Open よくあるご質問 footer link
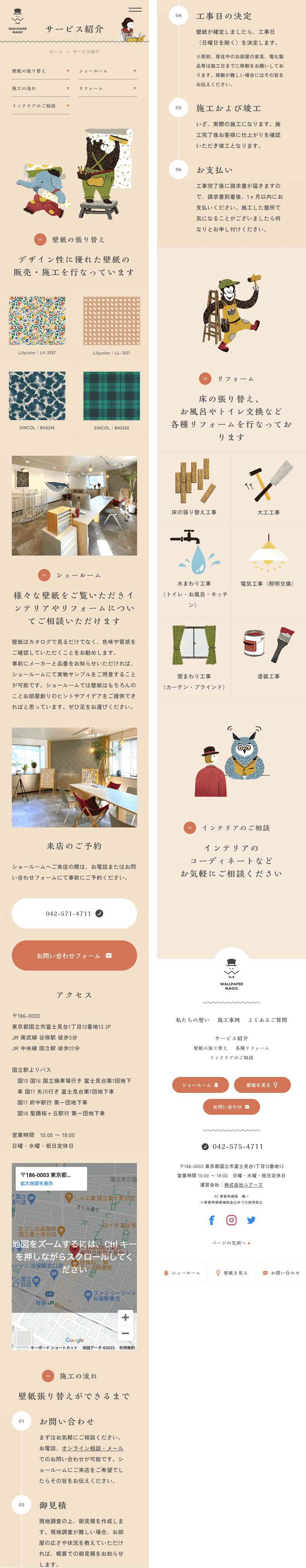306x1568 pixels. [267, 1020]
